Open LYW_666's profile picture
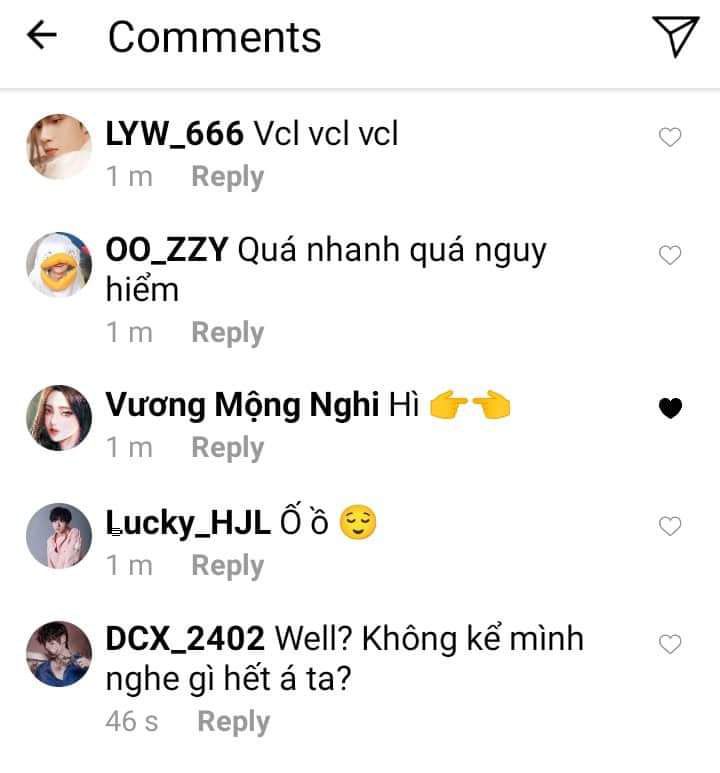Viewport: 720px width, 773px height. pos(58,147)
